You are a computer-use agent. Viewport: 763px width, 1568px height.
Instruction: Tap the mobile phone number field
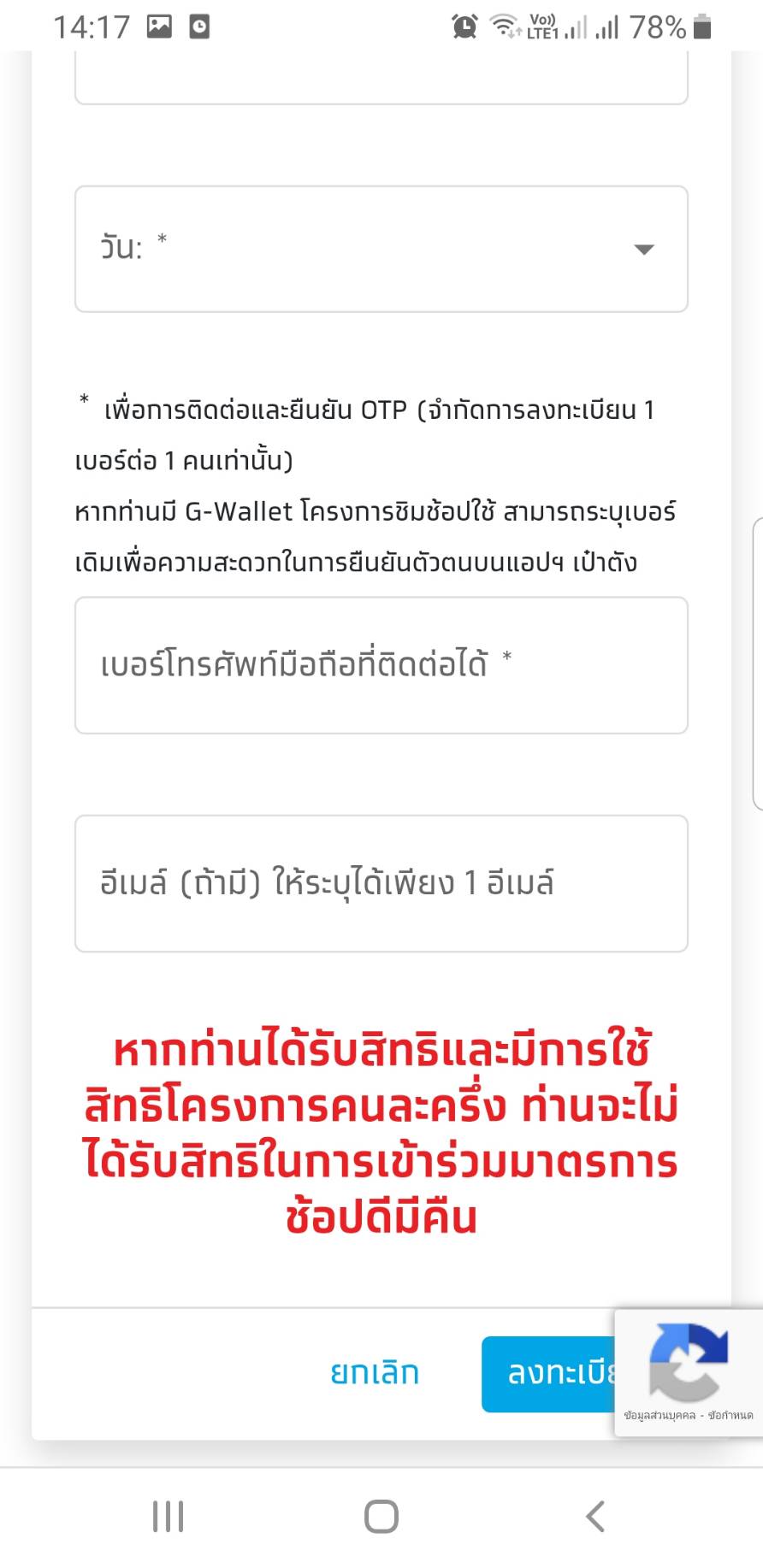[x=381, y=665]
